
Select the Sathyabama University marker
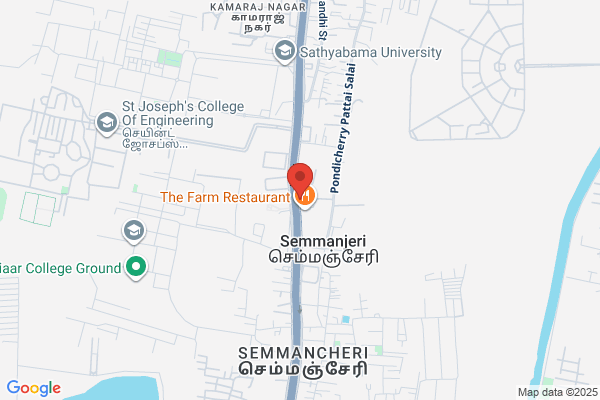tap(285, 52)
